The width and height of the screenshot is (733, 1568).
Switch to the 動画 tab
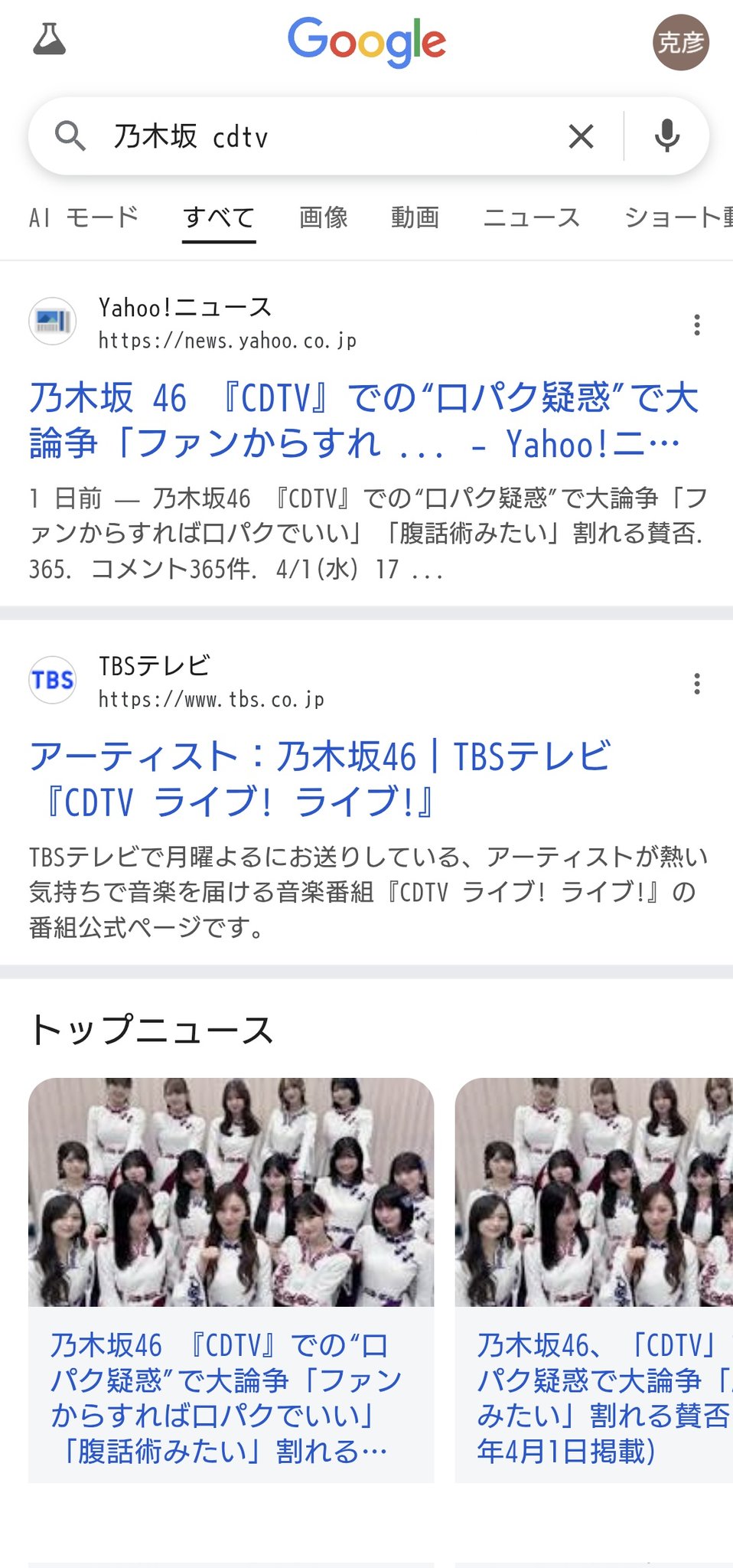tap(415, 218)
